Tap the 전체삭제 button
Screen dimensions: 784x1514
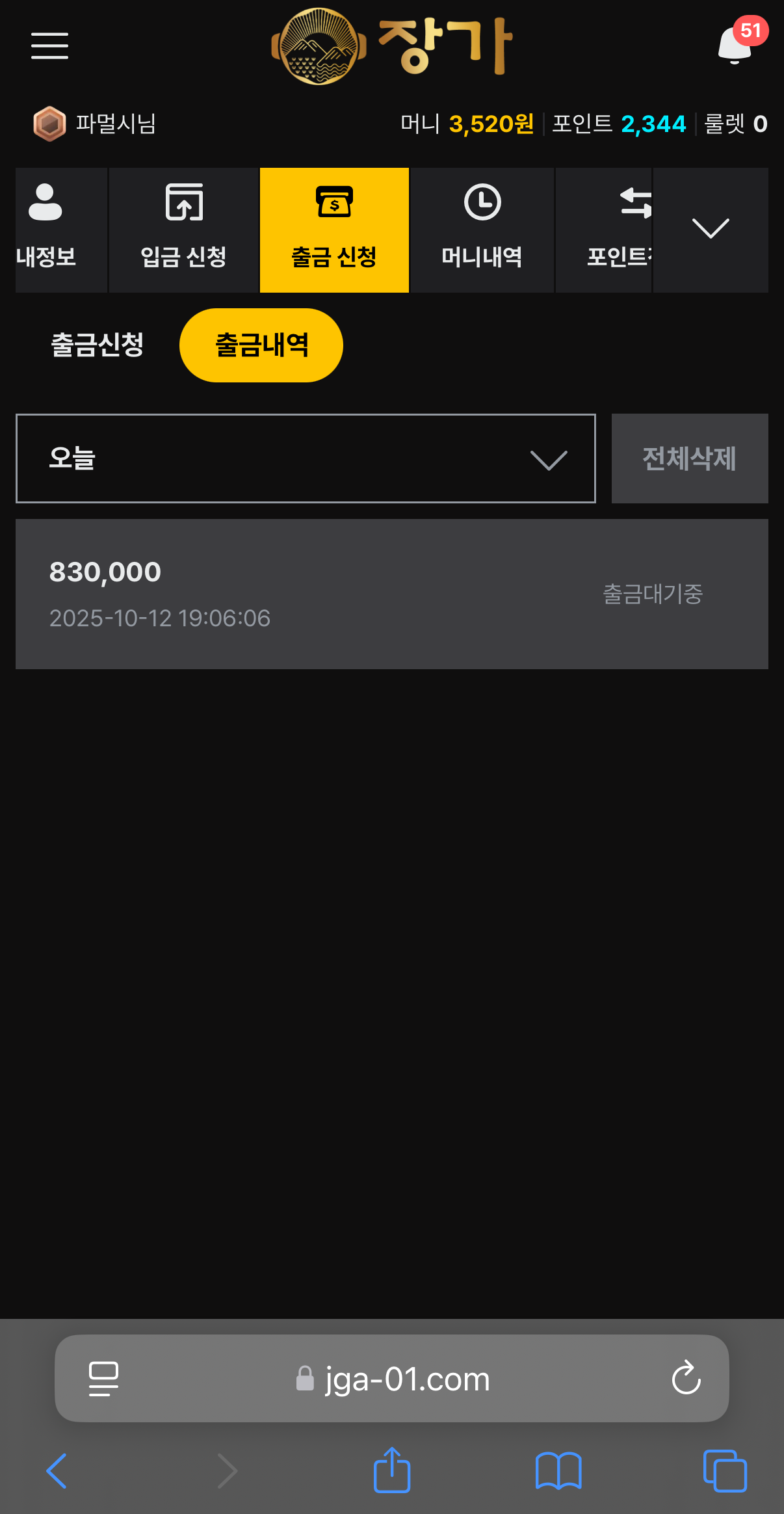(690, 458)
